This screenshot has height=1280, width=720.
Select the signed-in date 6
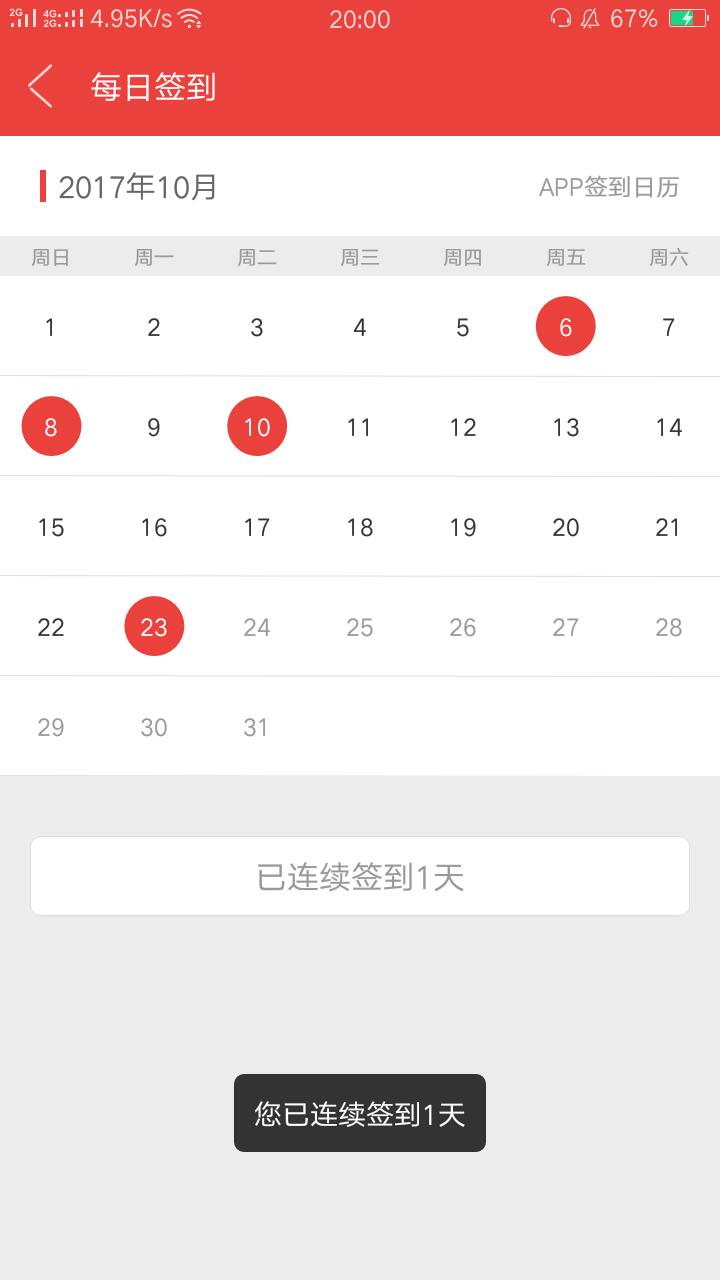click(566, 326)
